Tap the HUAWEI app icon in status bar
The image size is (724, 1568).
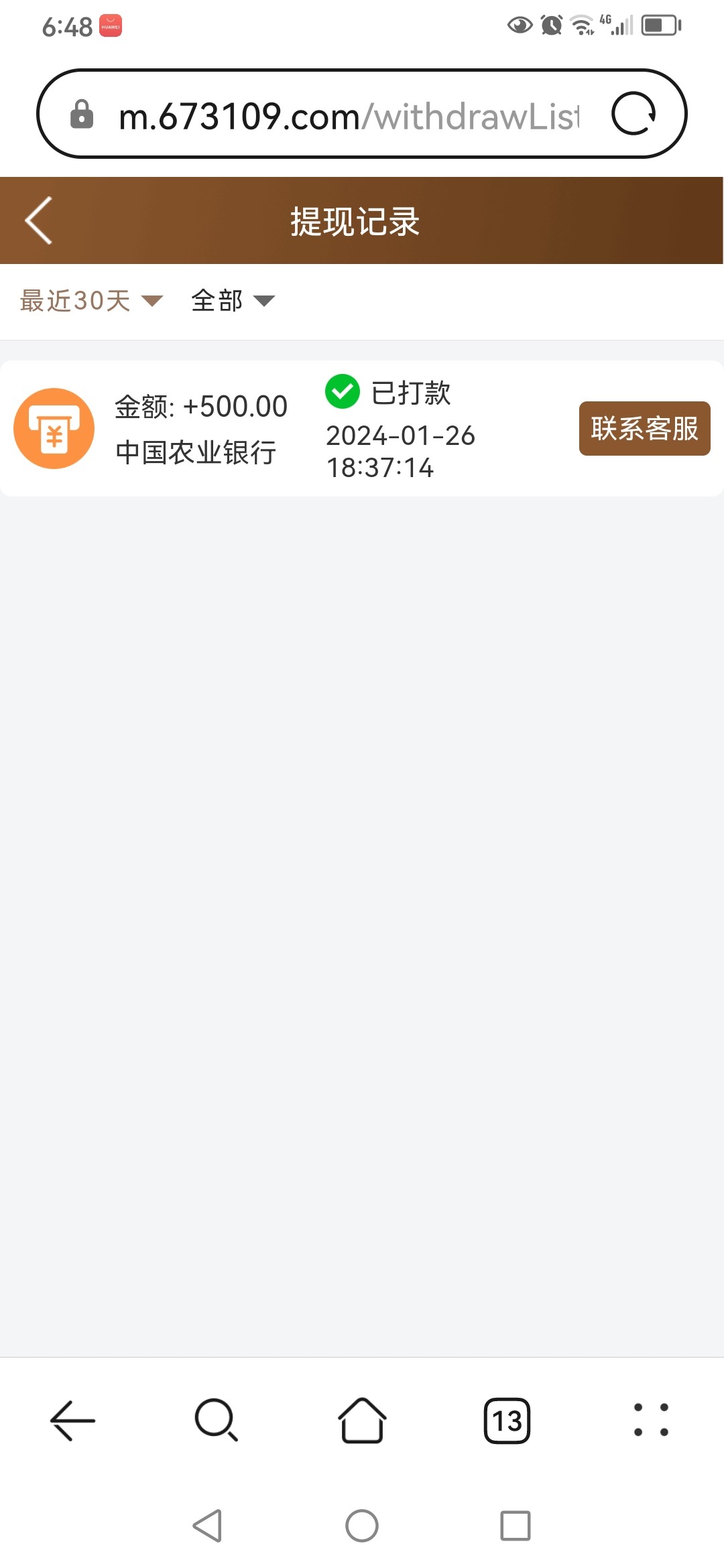(111, 25)
